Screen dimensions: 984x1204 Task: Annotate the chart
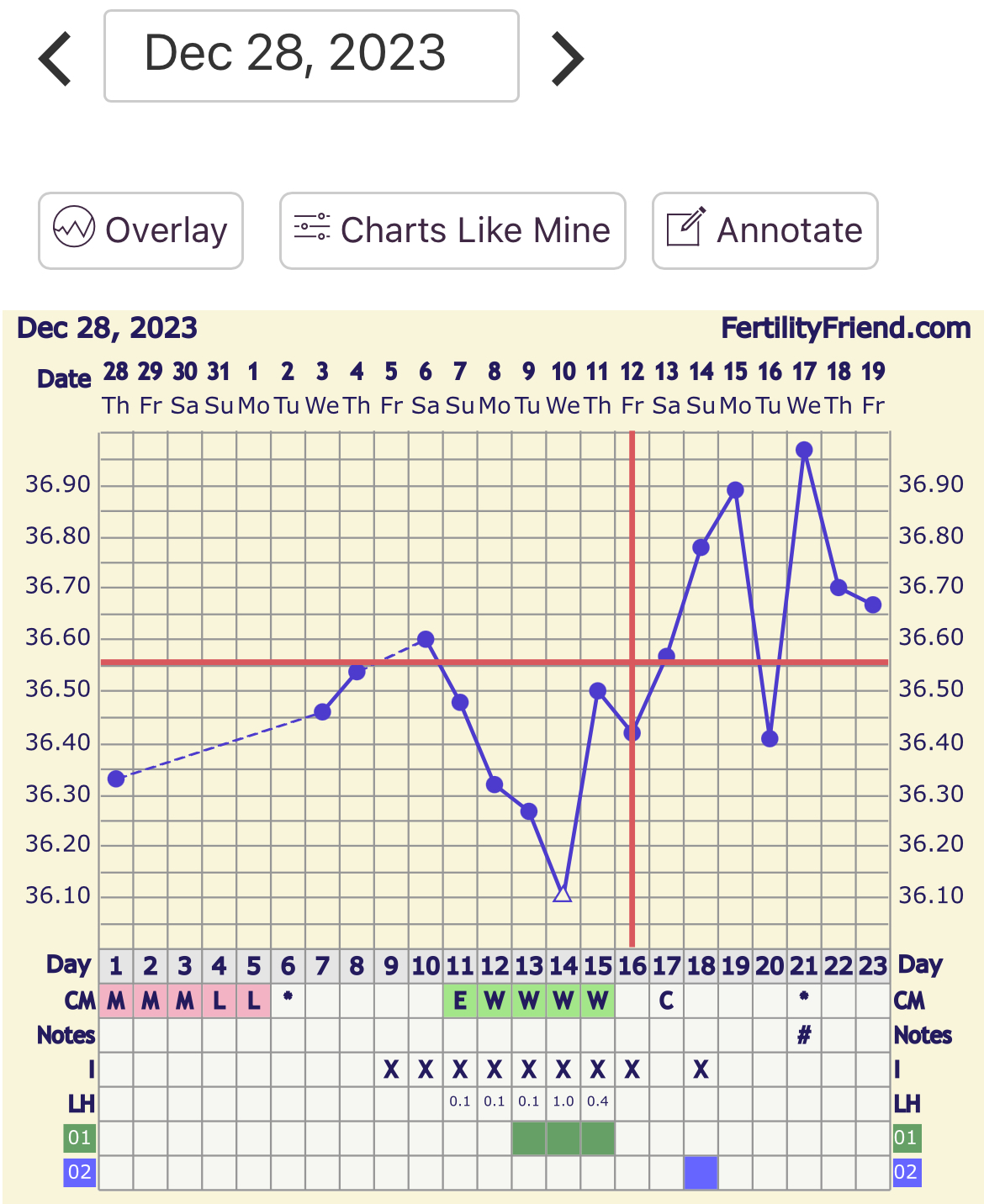[764, 231]
